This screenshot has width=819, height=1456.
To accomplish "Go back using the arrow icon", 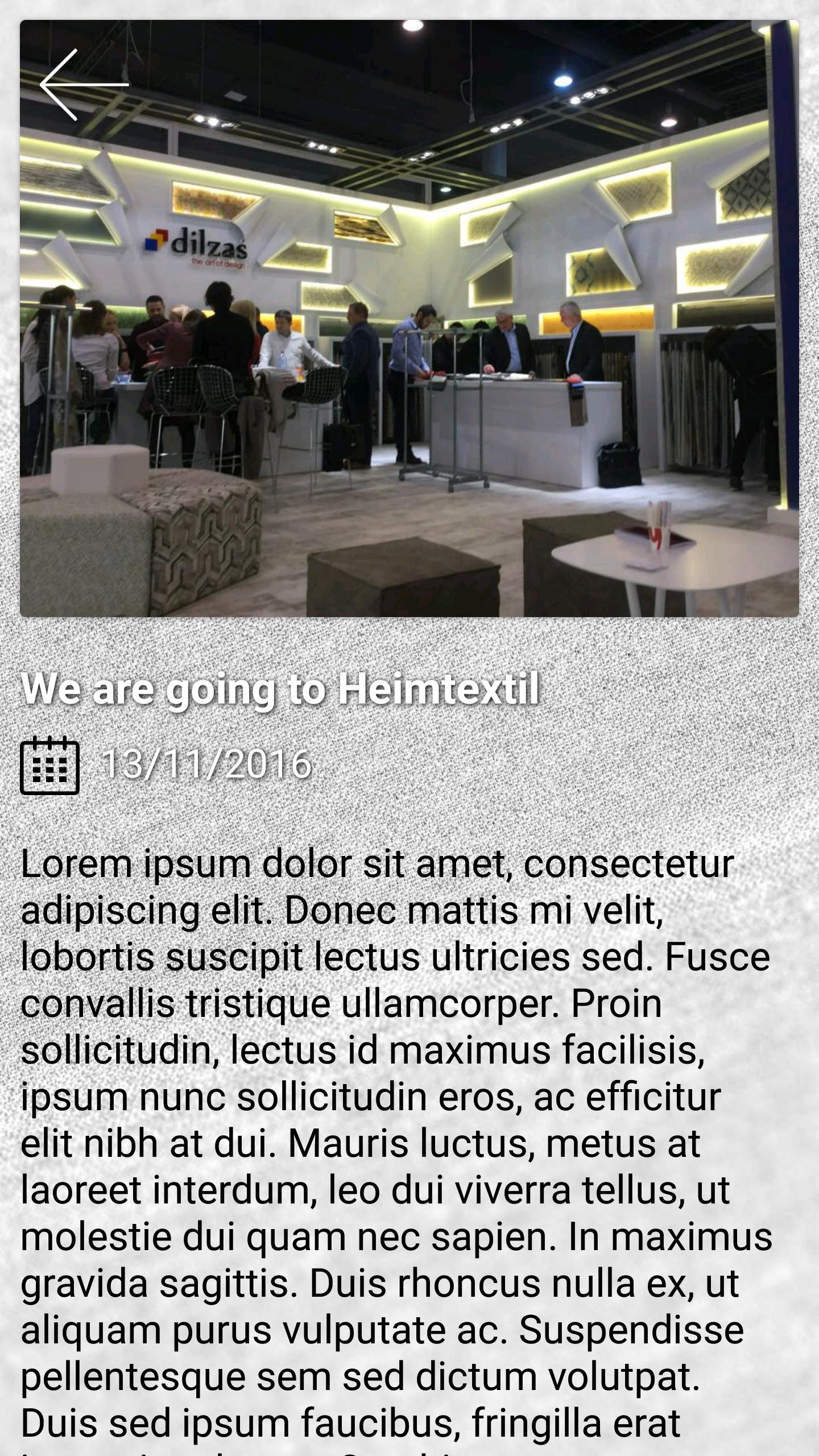I will 84,85.
